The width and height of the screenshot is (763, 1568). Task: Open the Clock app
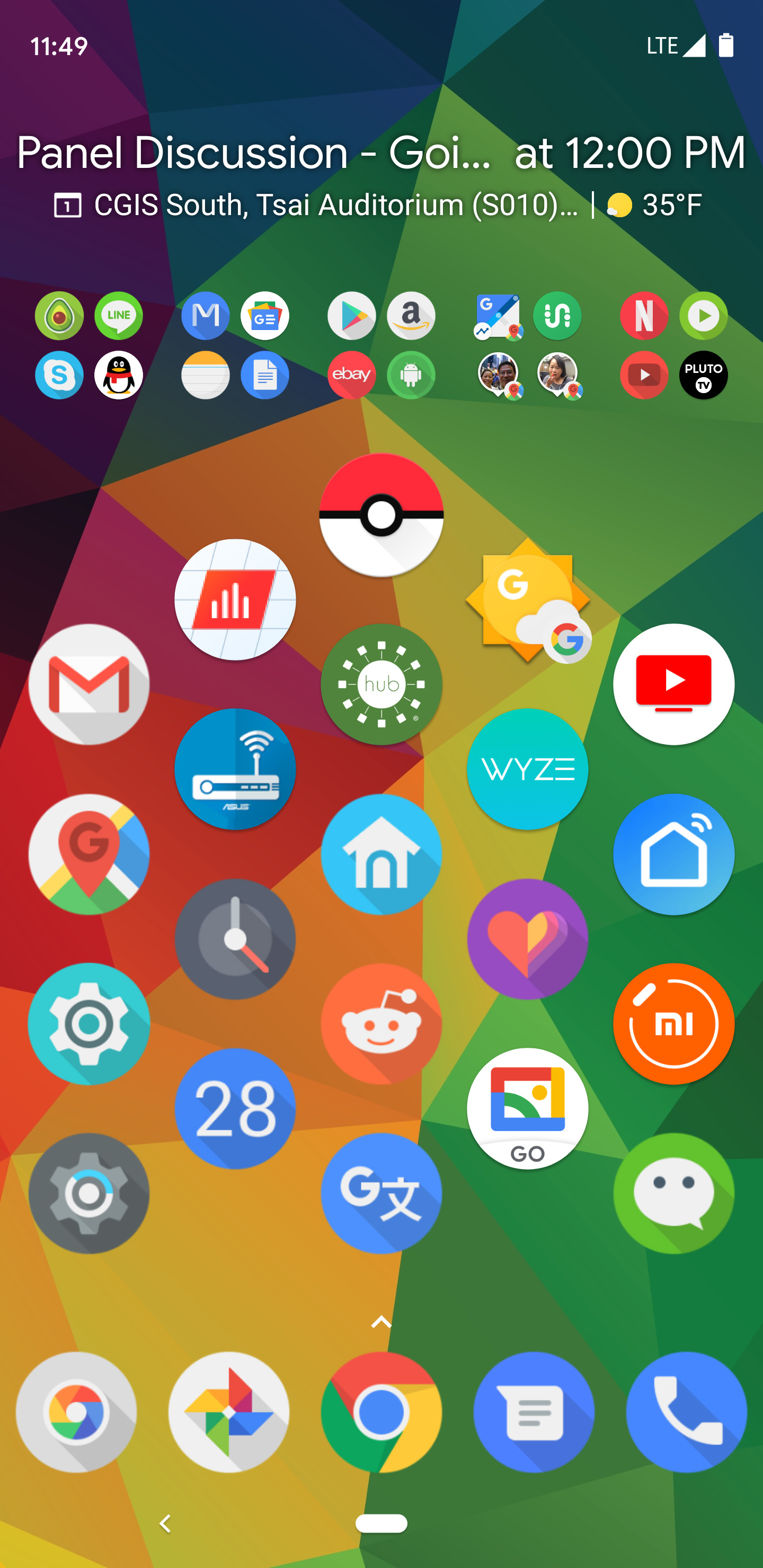click(235, 939)
